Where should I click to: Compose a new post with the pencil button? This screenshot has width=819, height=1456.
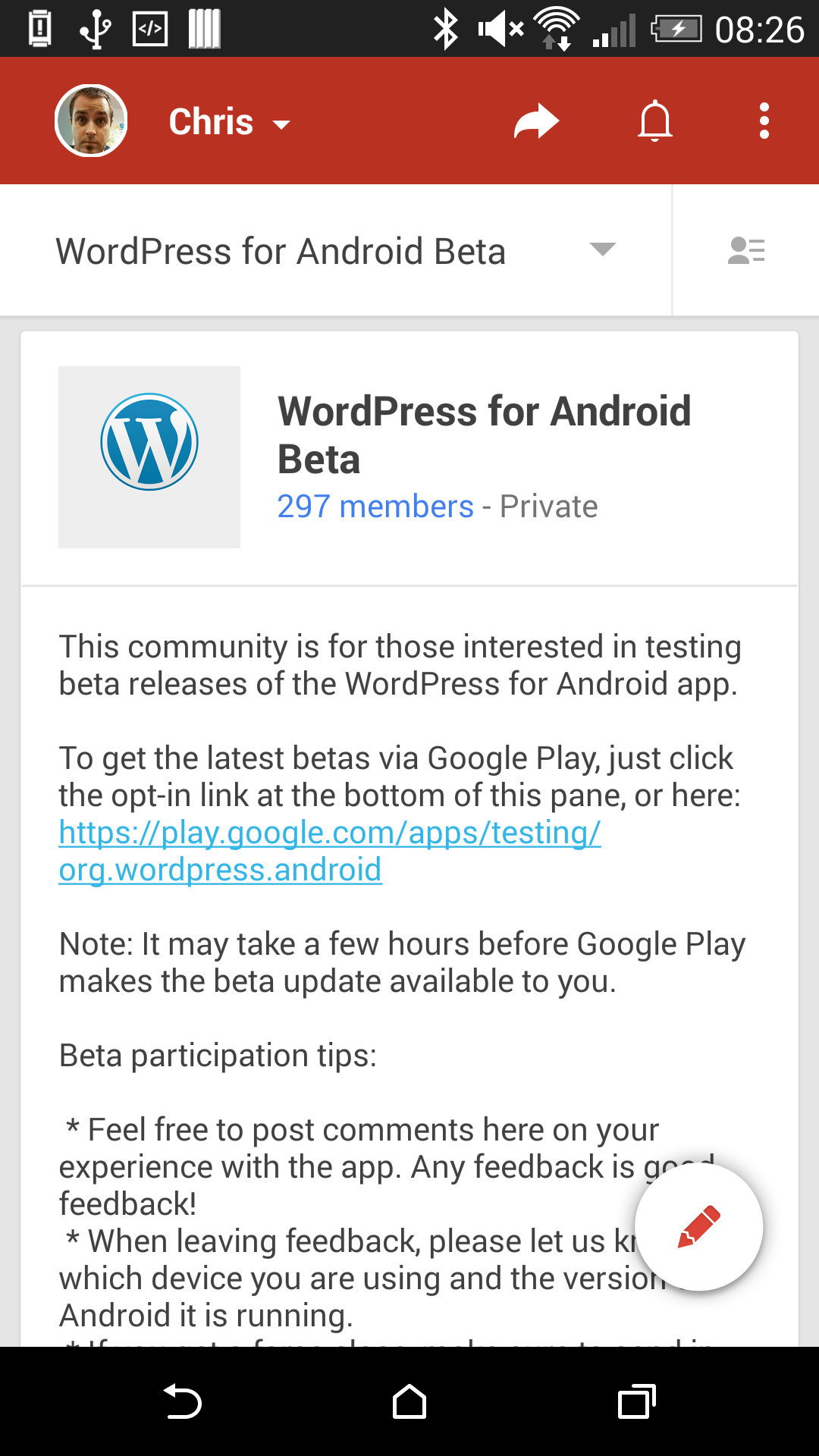click(x=698, y=1227)
